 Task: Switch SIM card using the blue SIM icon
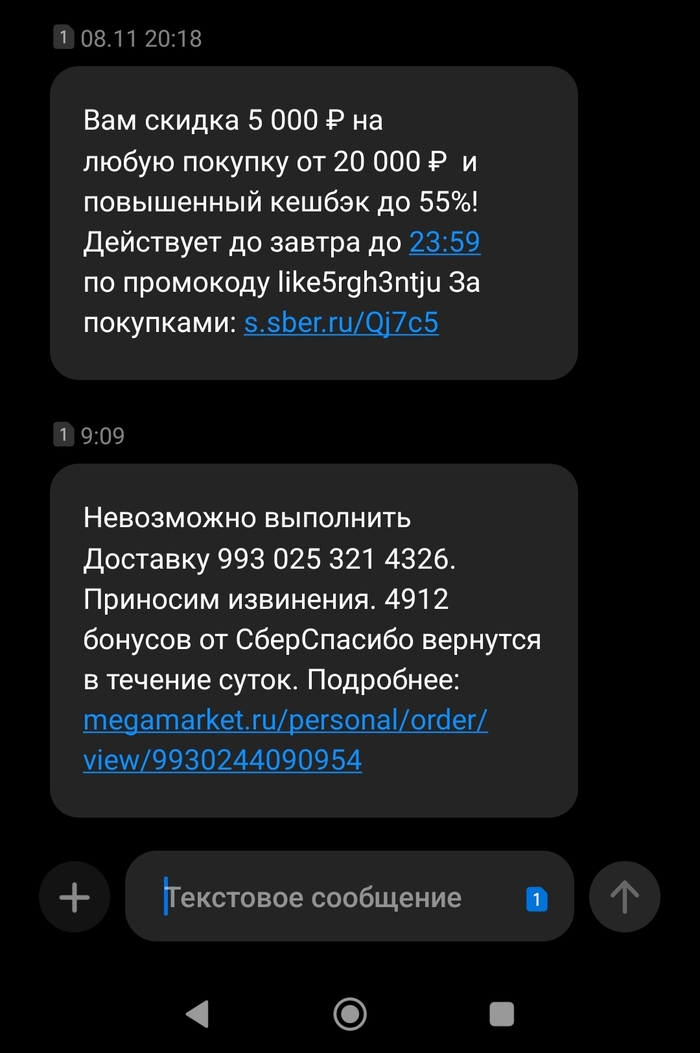[536, 899]
